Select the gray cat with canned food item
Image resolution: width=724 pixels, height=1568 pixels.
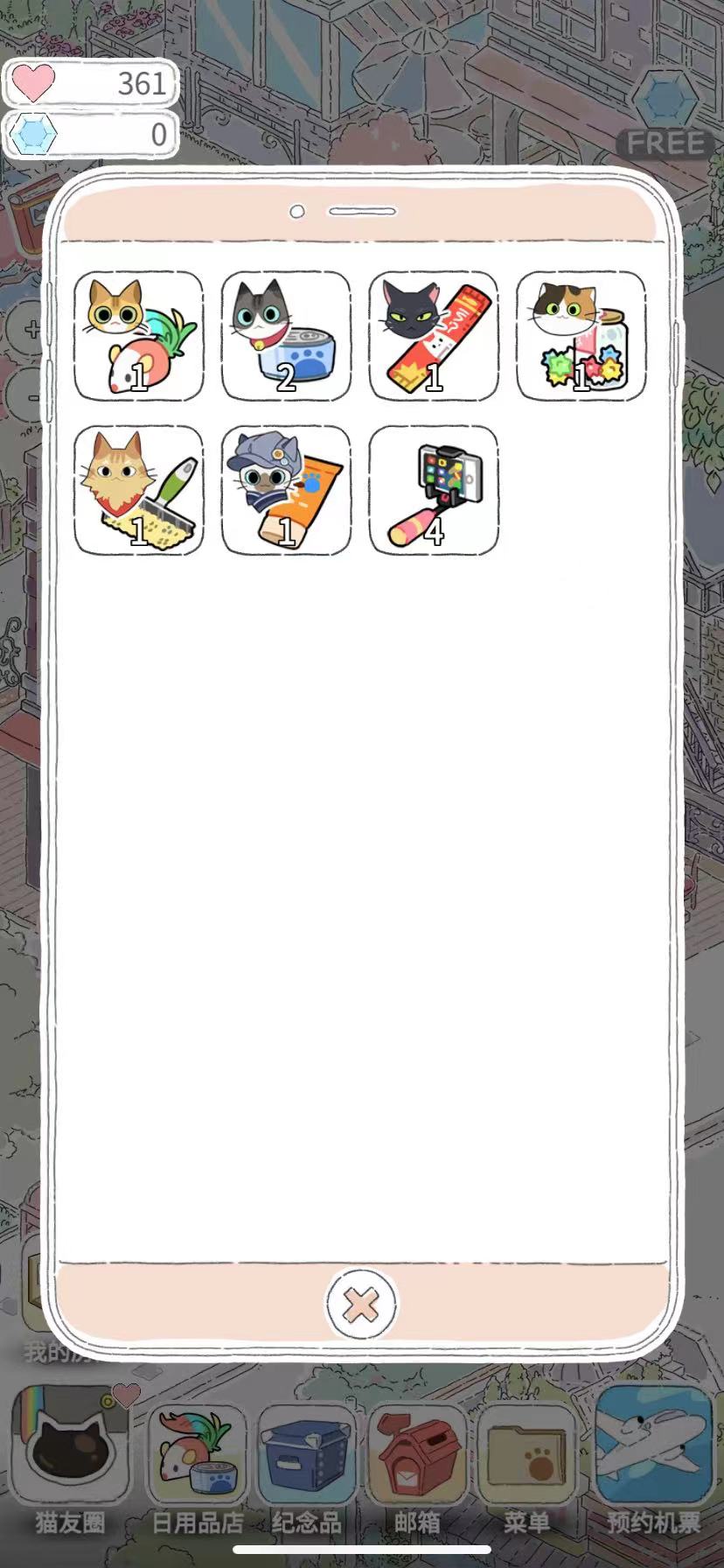(286, 336)
